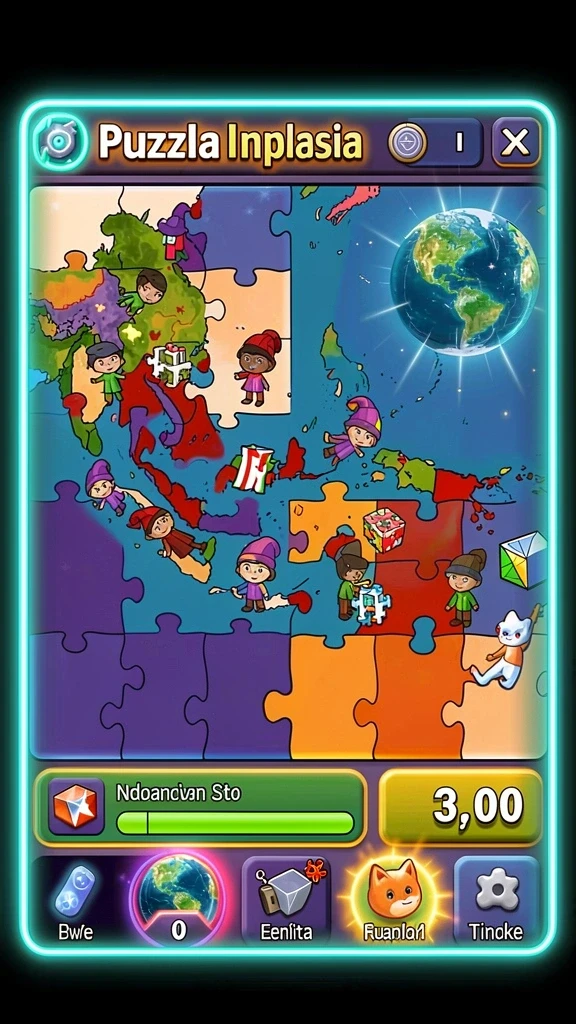Viewport: 576px width, 1024px height.
Task: Tap the round teal icon beside the title
Action: click(x=59, y=142)
